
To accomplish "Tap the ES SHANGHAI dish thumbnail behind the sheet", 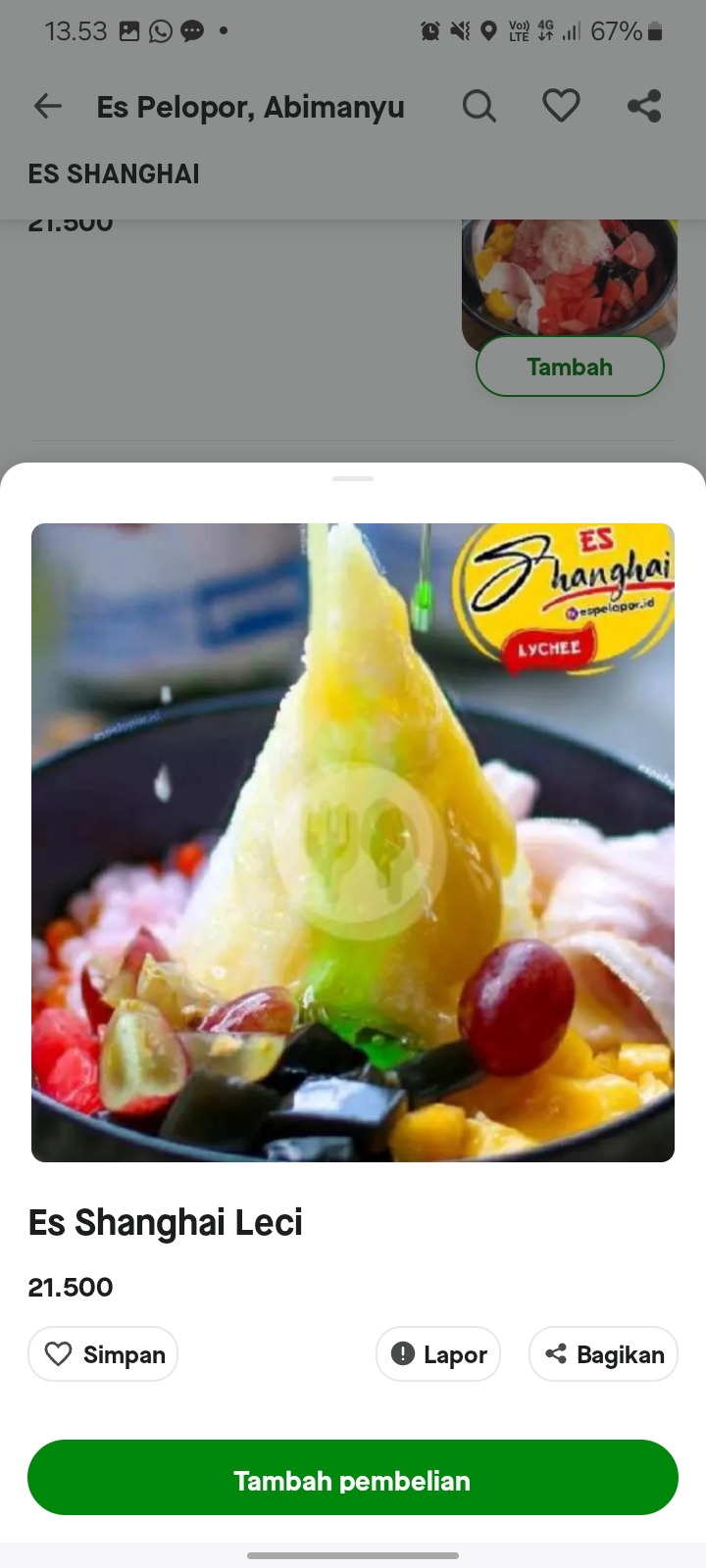I will click(x=570, y=279).
